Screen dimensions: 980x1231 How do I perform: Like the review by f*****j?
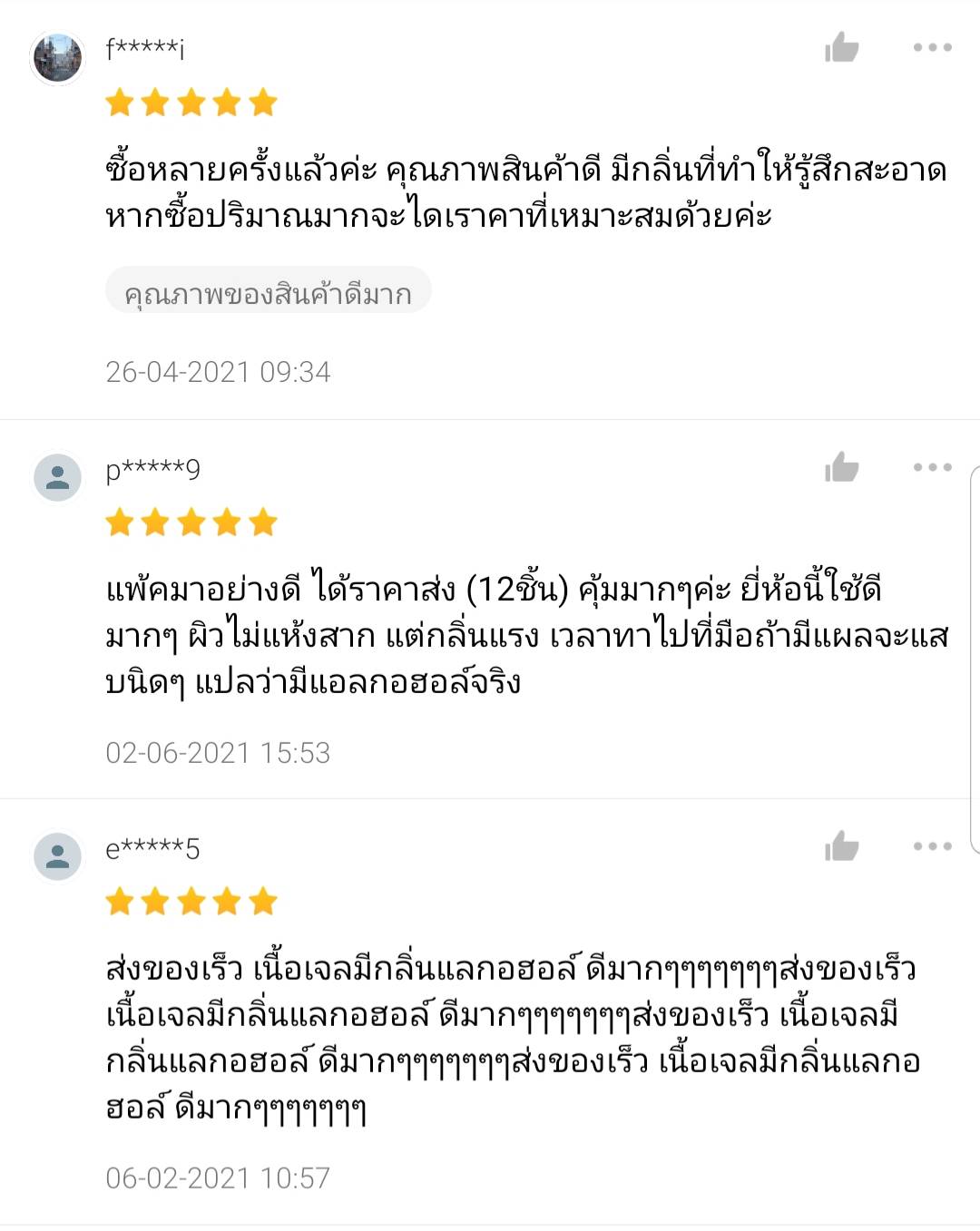pos(842,47)
